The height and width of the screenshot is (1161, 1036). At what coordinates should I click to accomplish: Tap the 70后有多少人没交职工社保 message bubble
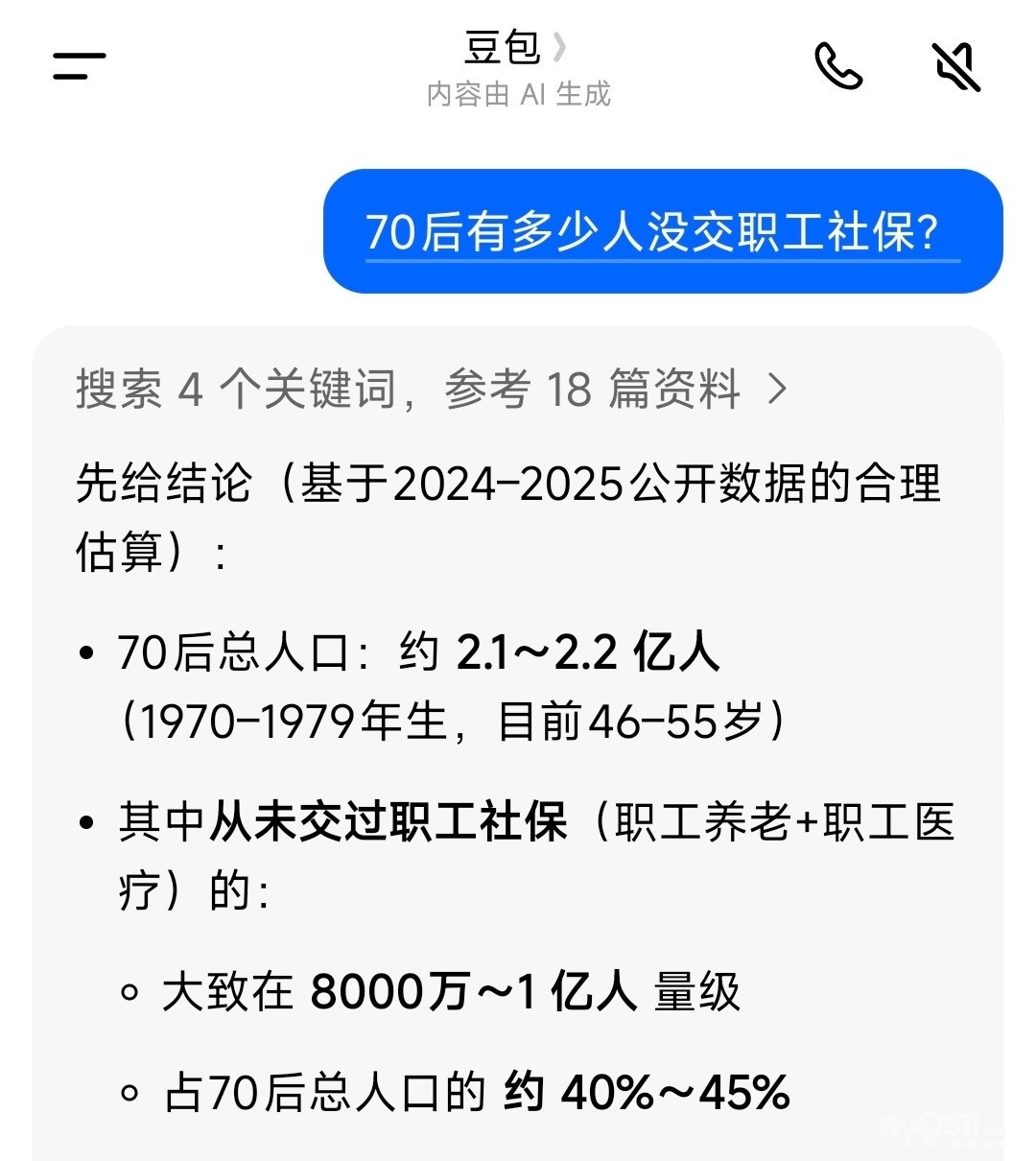click(662, 231)
